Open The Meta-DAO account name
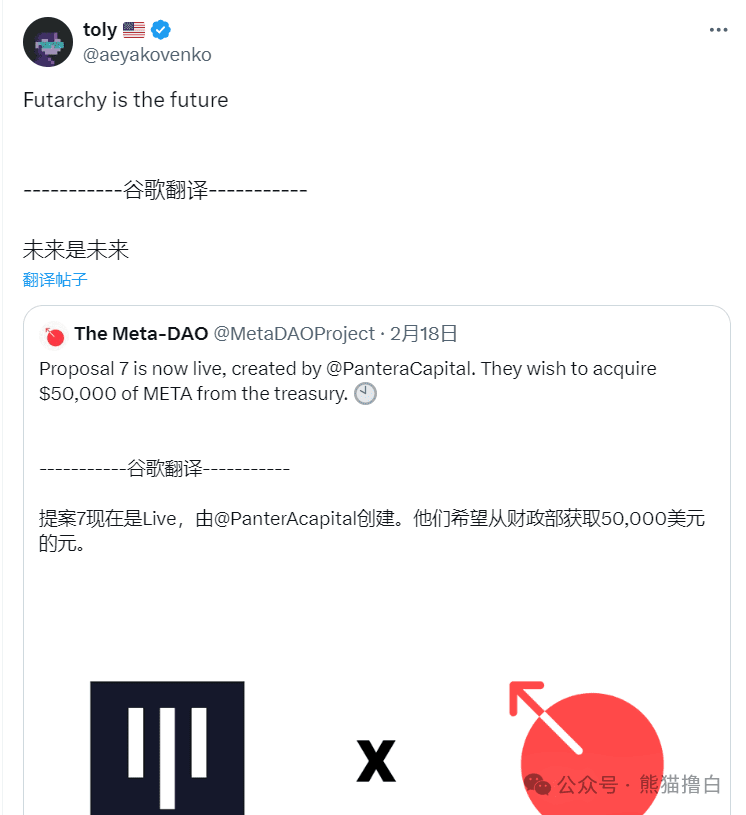The width and height of the screenshot is (746, 815). point(141,334)
